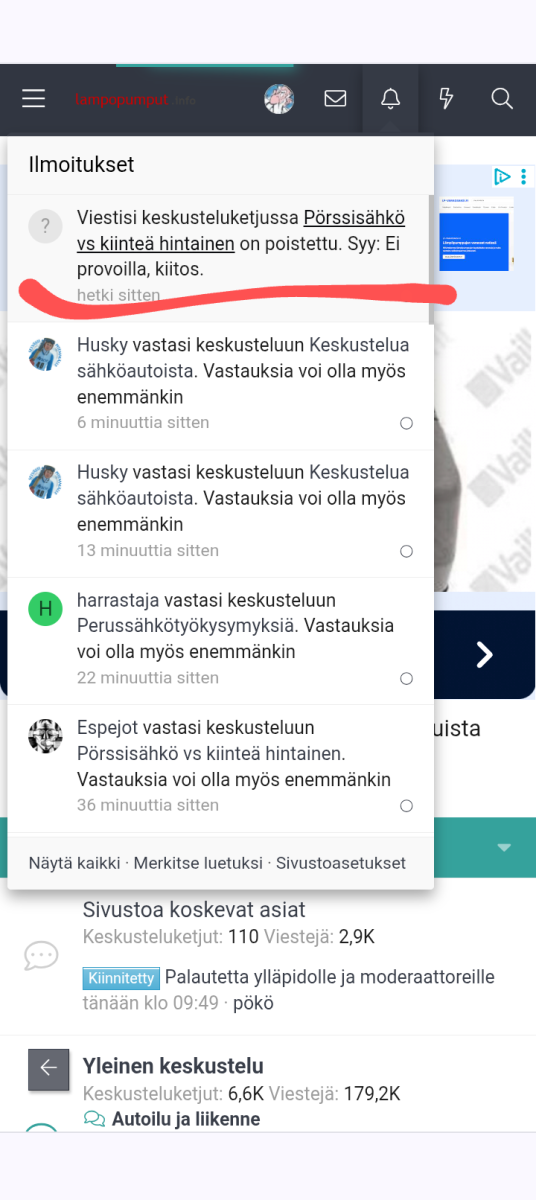Open Husky's reply from 6 minuuttia sitten
The image size is (536, 1200).
point(220,385)
